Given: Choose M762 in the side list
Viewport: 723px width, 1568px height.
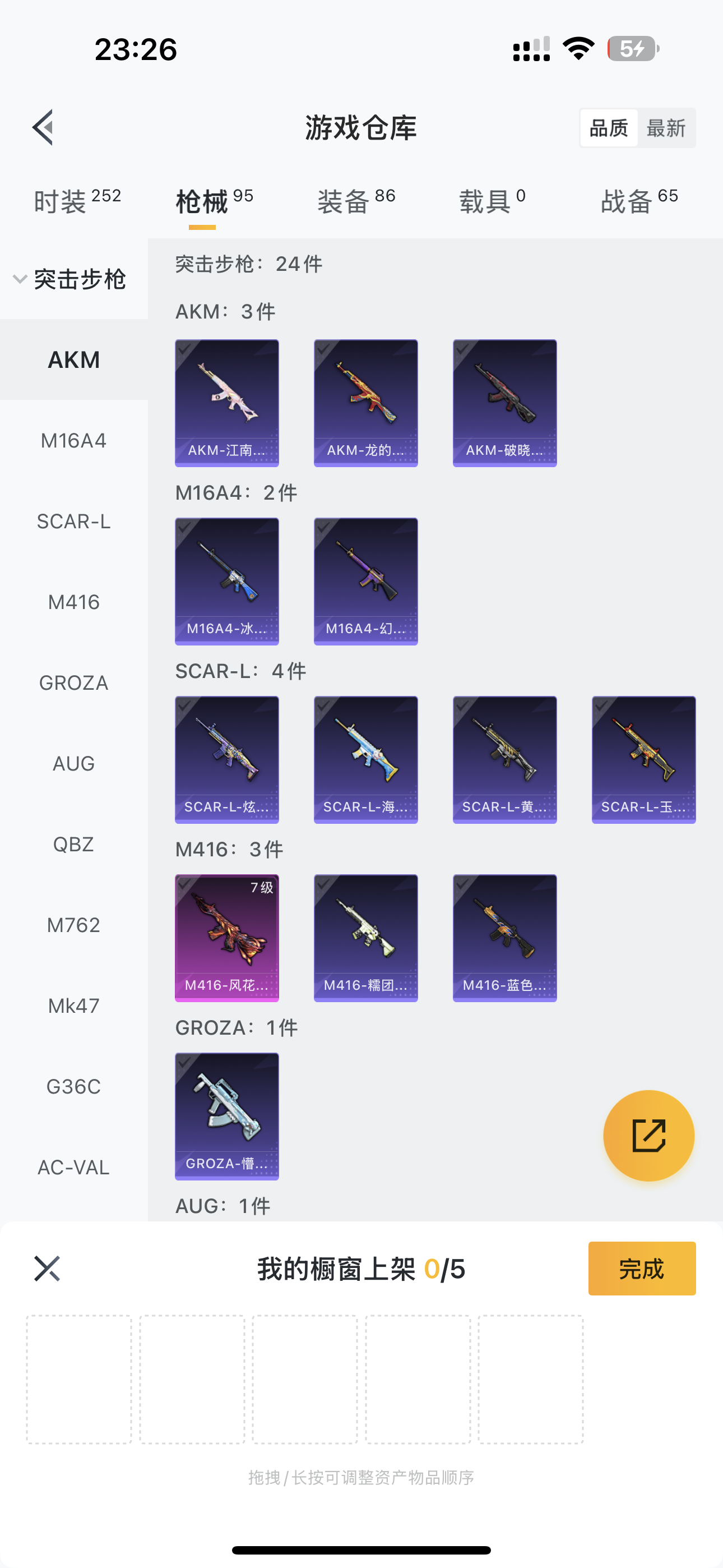Looking at the screenshot, I should click(x=73, y=925).
